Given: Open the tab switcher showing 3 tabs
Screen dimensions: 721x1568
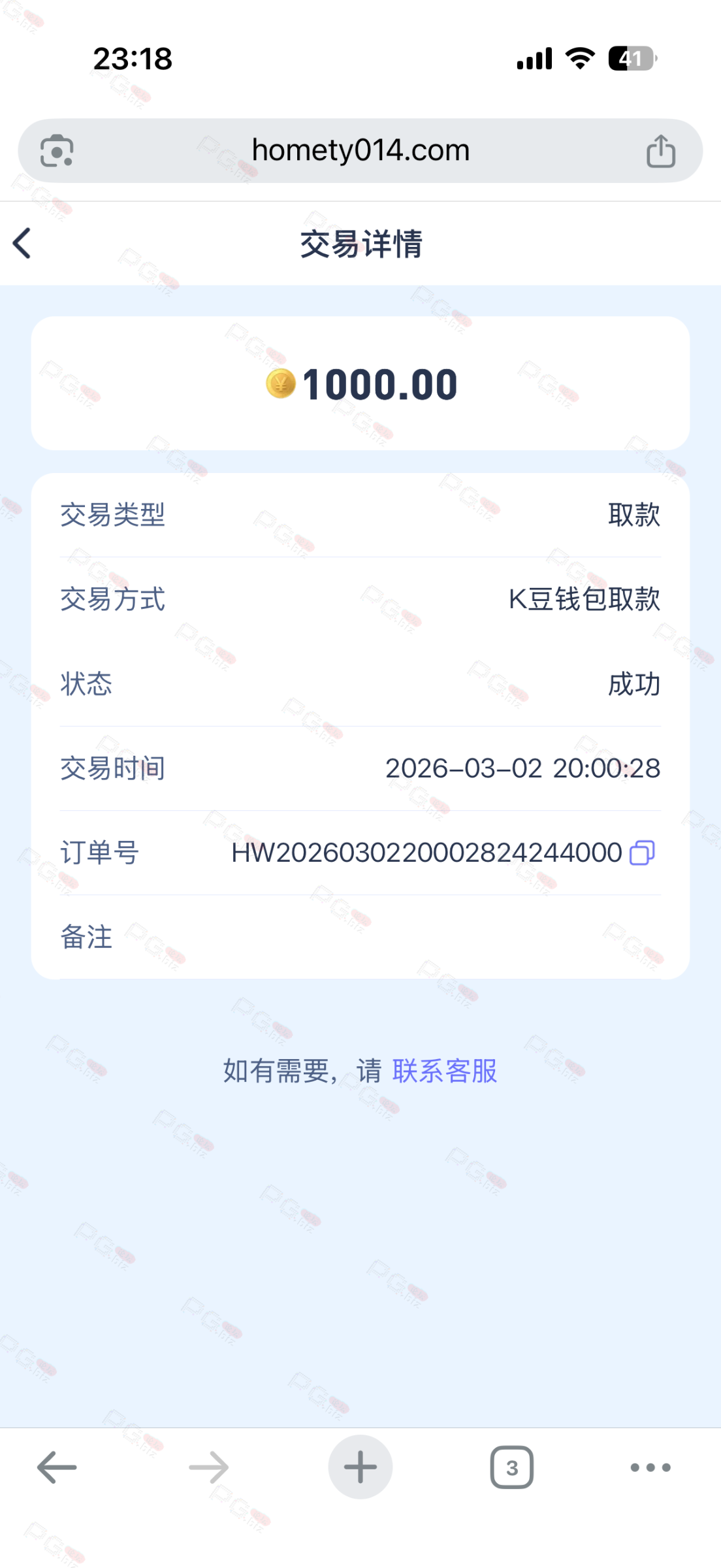Looking at the screenshot, I should pyautogui.click(x=511, y=1467).
